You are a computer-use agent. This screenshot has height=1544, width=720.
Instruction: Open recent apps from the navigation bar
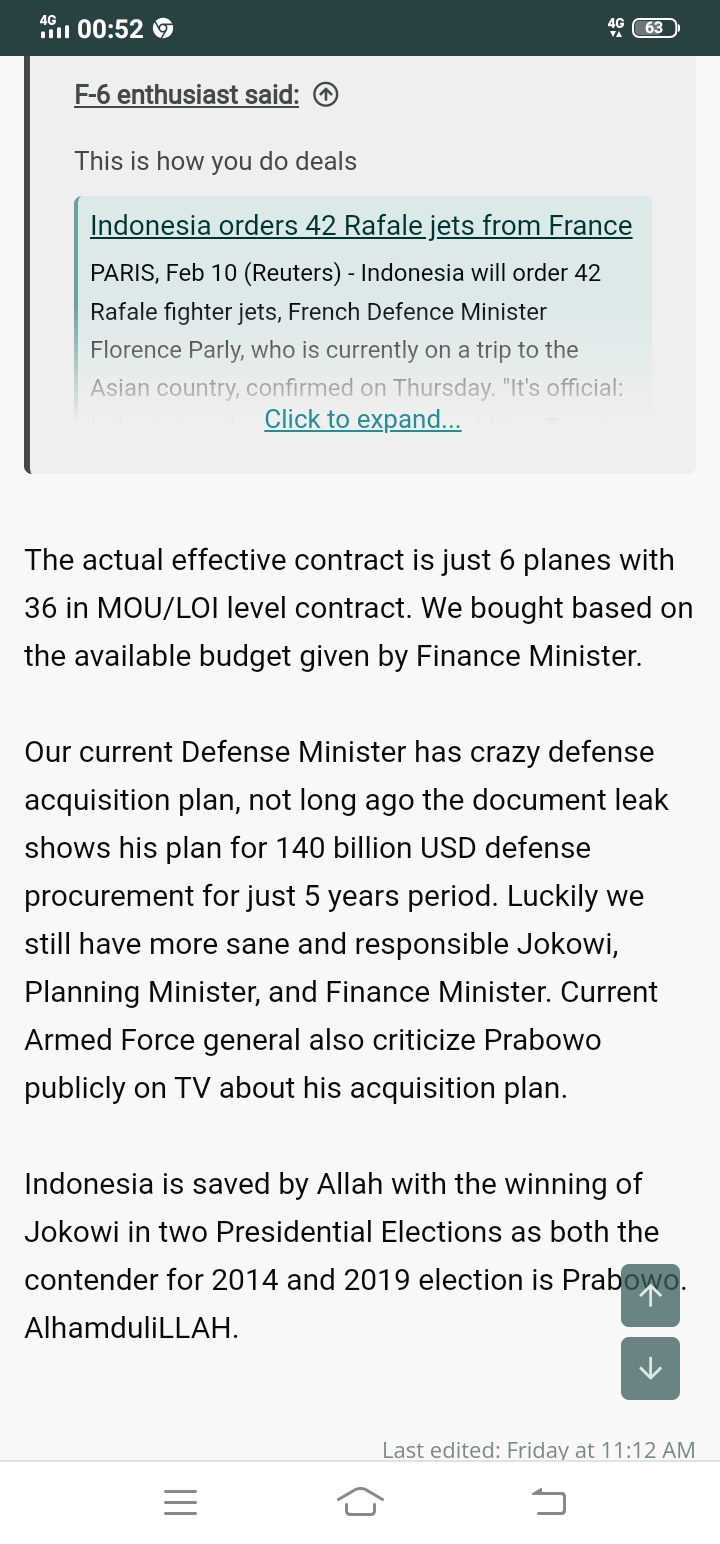[x=180, y=1502]
